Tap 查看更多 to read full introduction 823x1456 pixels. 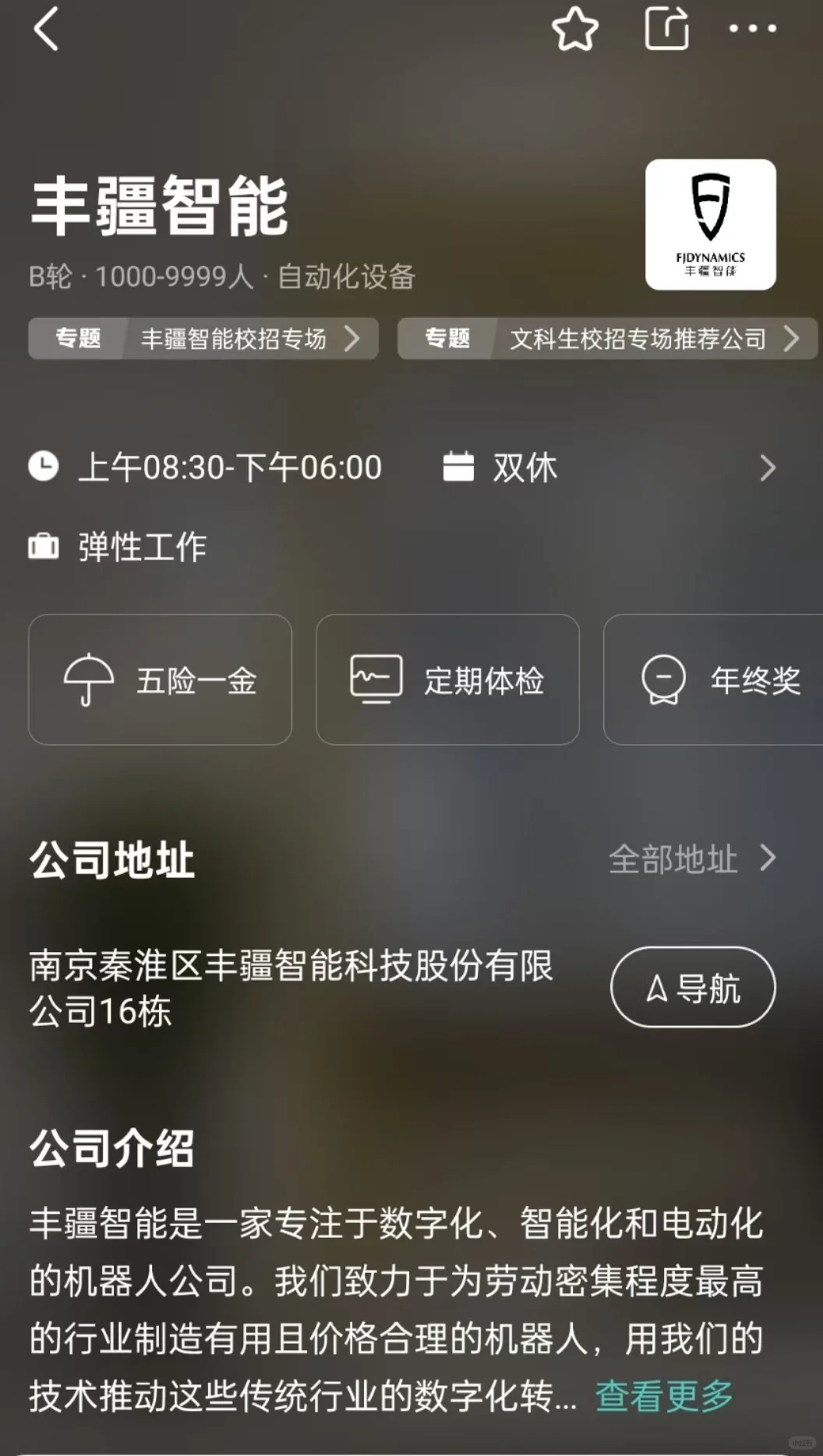[x=665, y=1395]
